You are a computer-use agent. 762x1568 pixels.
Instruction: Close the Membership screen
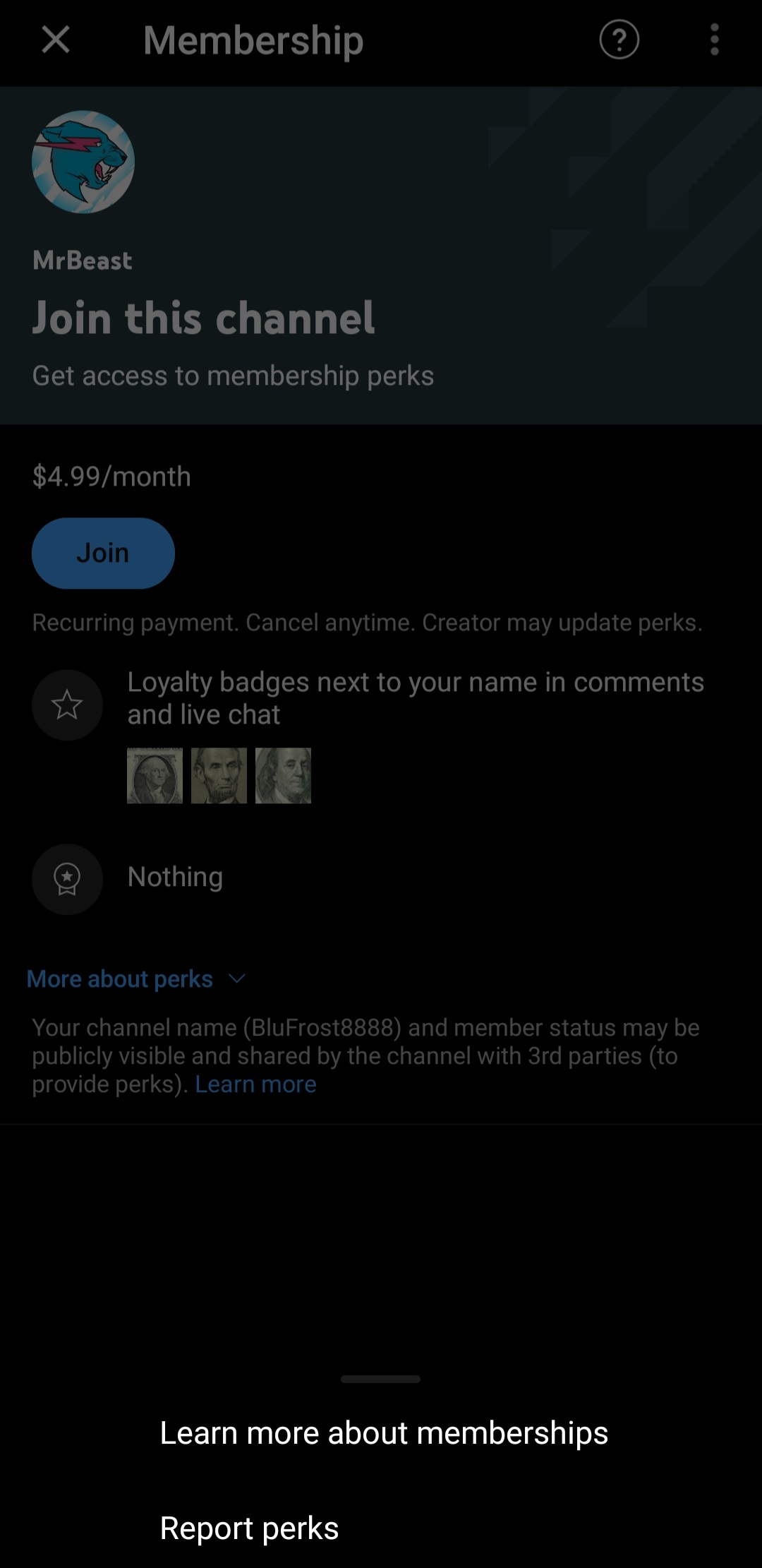pyautogui.click(x=54, y=41)
